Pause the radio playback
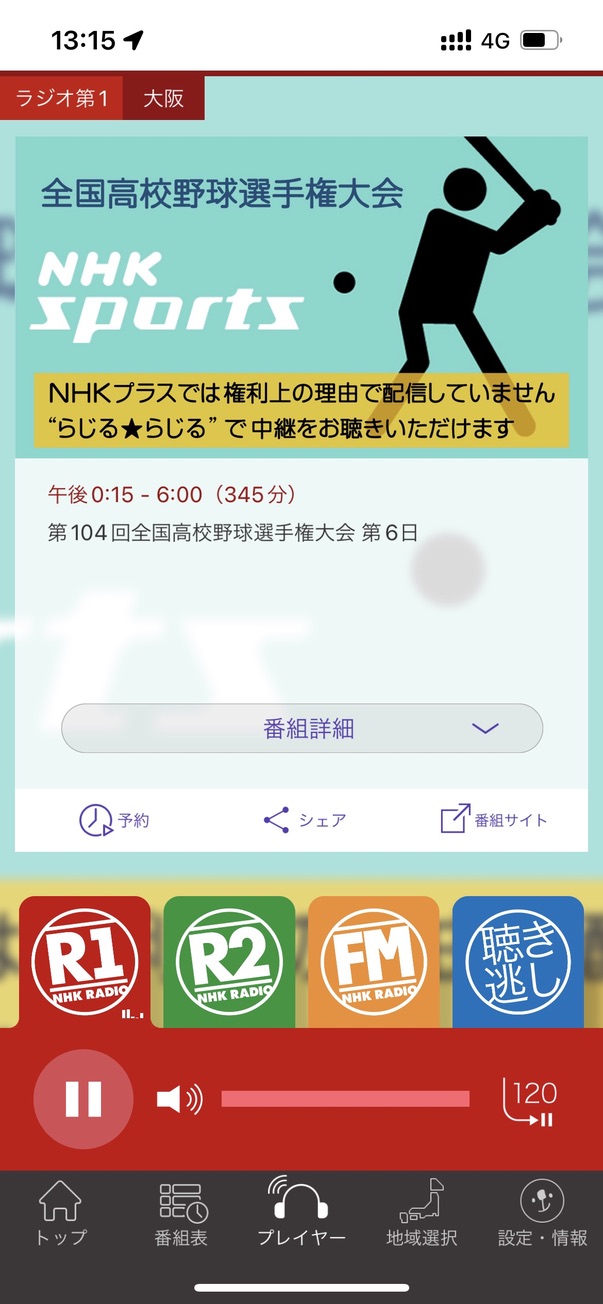Image resolution: width=603 pixels, height=1304 pixels. 83,1099
